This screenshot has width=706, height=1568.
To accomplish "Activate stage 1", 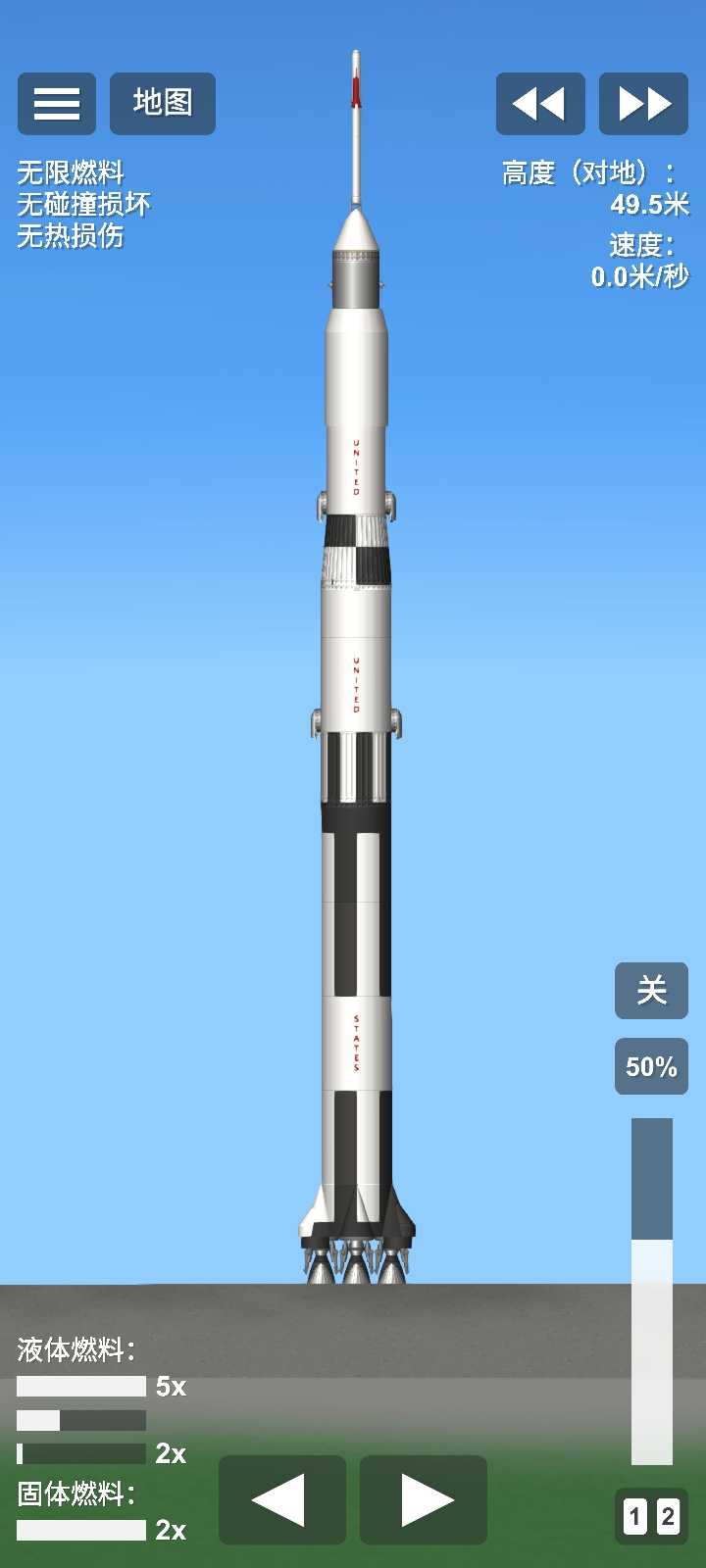I will click(x=635, y=1518).
